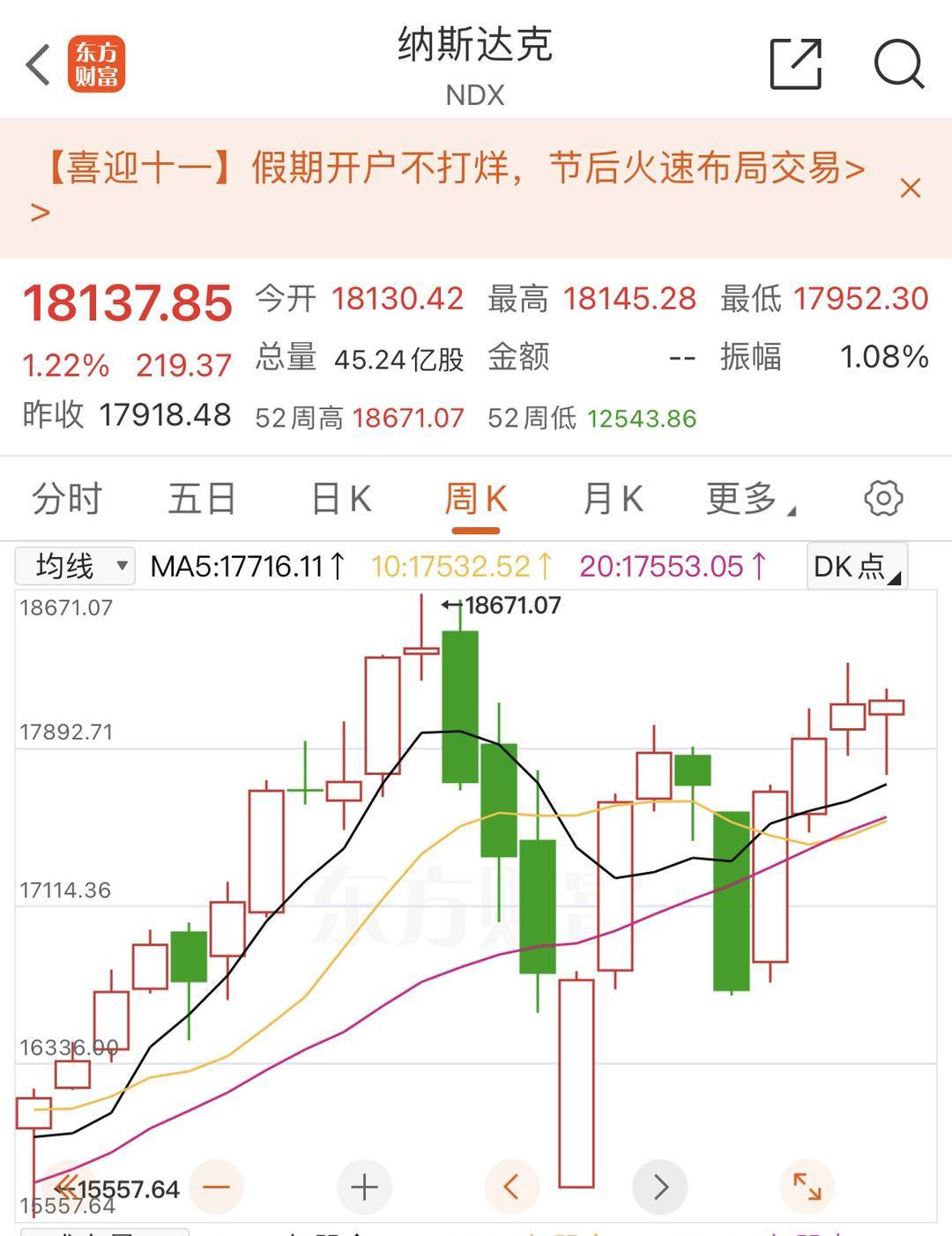
Task: Expand the 更多 chart period options
Action: click(x=749, y=499)
